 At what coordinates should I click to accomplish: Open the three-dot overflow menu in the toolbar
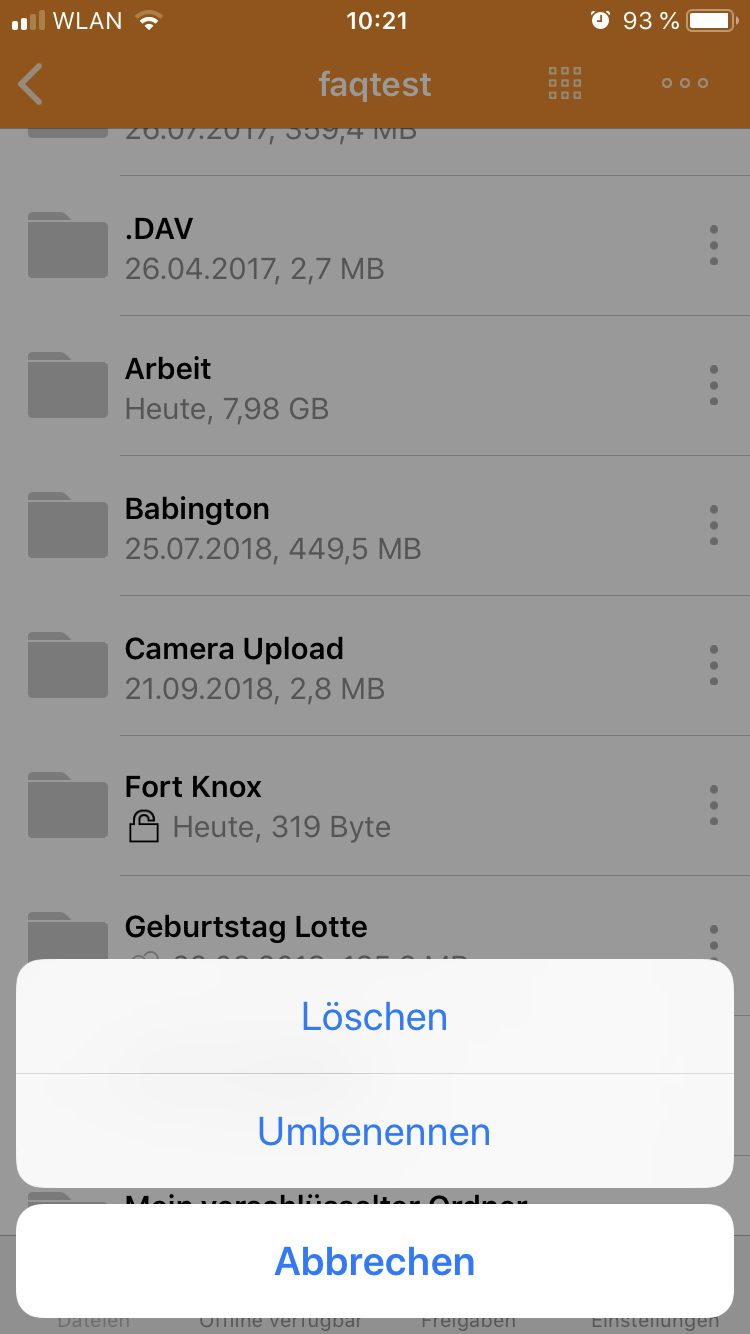click(683, 83)
